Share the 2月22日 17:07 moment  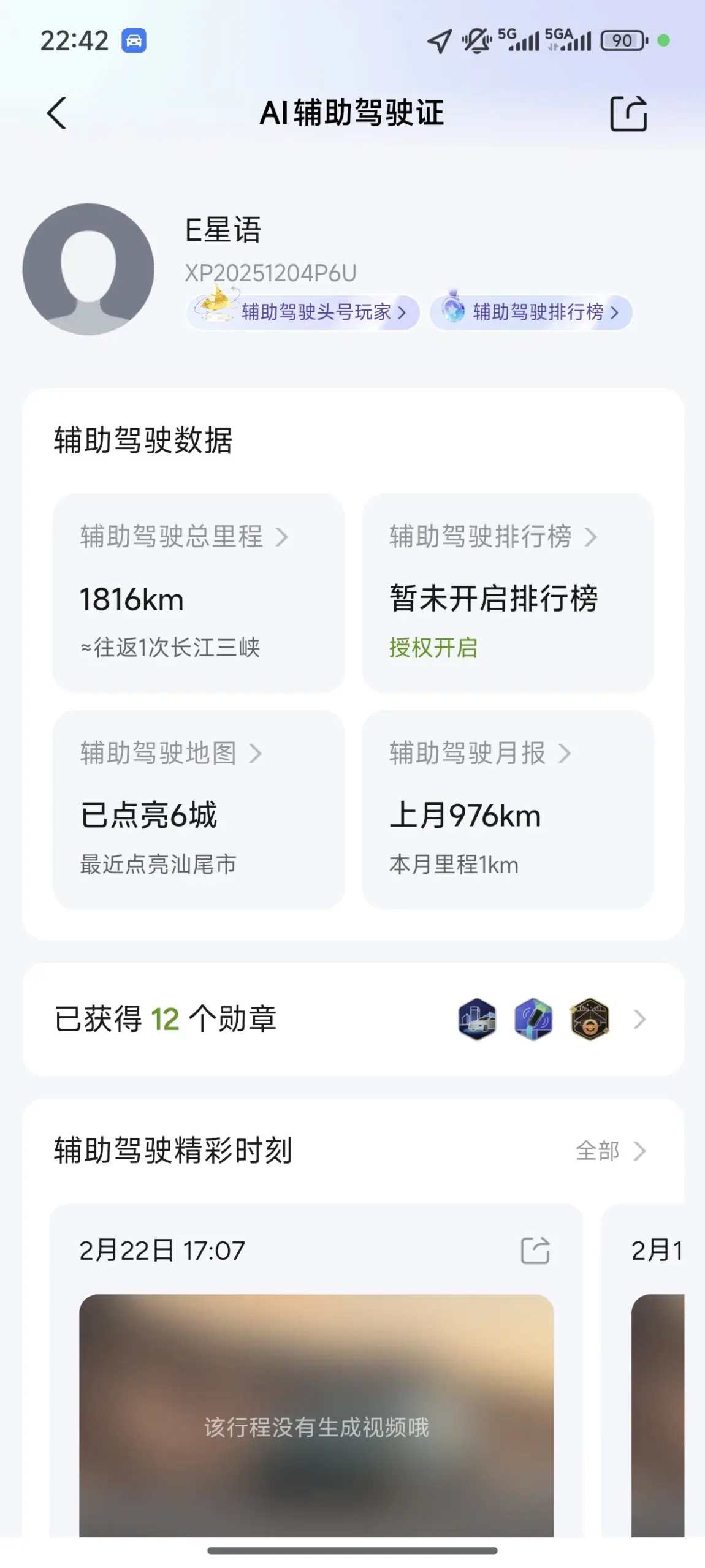[535, 1251]
